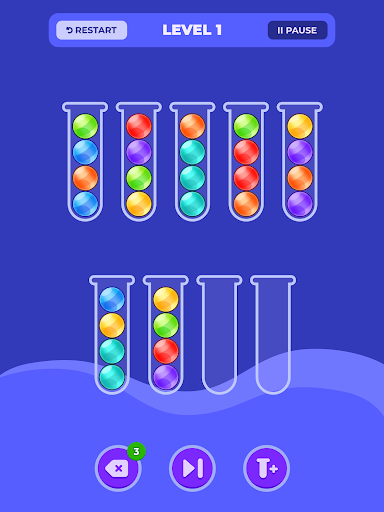This screenshot has height=512, width=384.
Task: Select the top-row tube filled mostly with teal balls
Action: pyautogui.click(x=192, y=162)
